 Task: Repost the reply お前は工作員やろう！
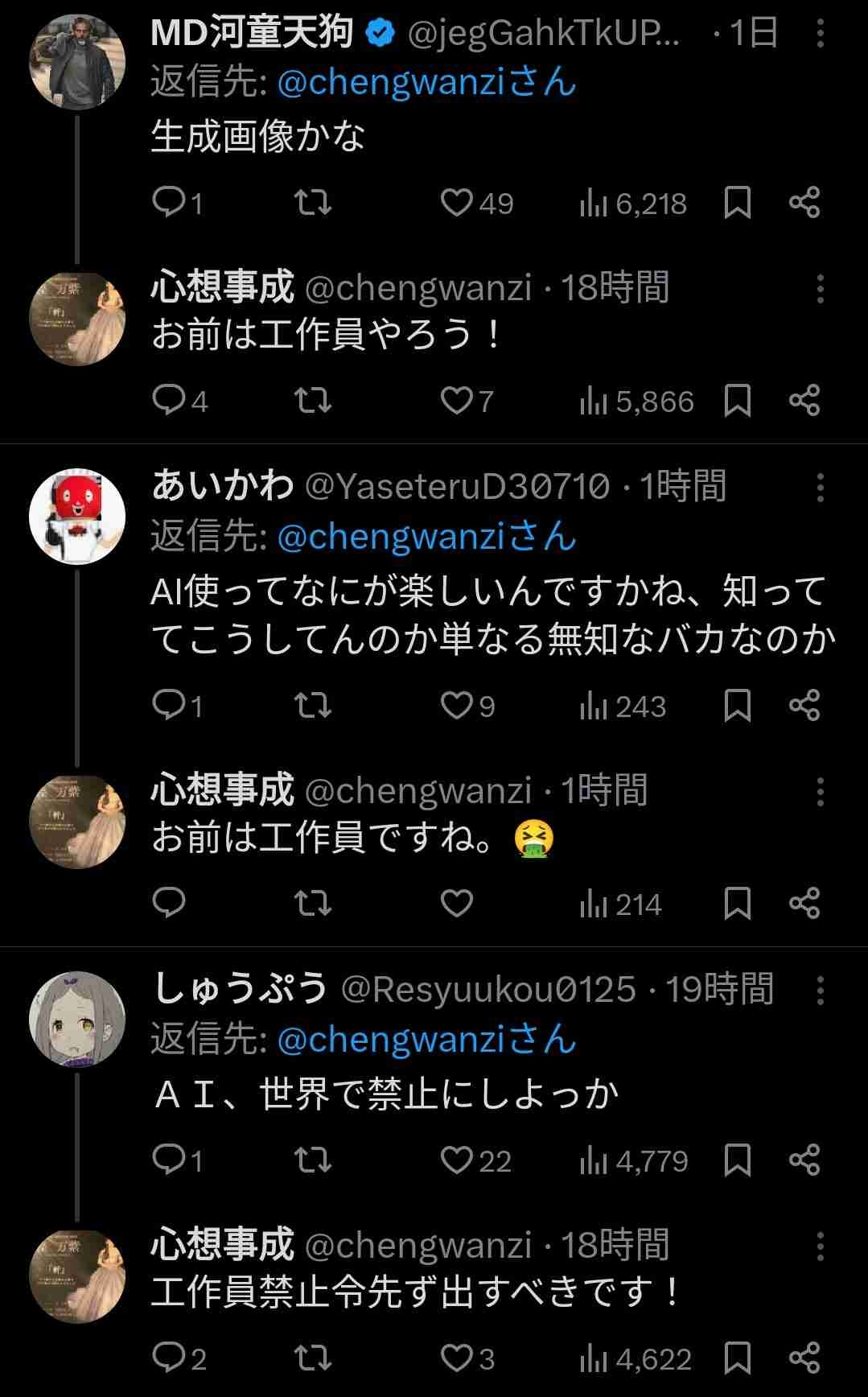[x=312, y=401]
